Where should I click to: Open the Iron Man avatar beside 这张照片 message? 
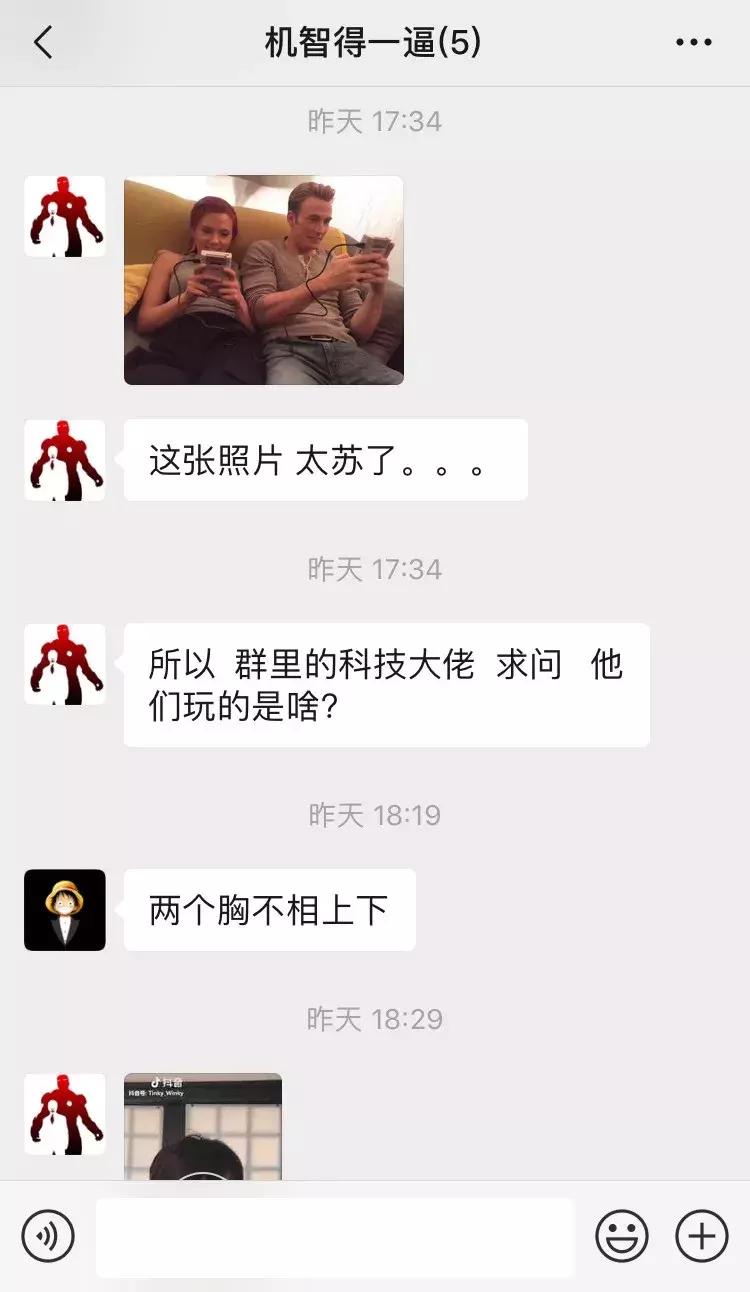(x=65, y=460)
